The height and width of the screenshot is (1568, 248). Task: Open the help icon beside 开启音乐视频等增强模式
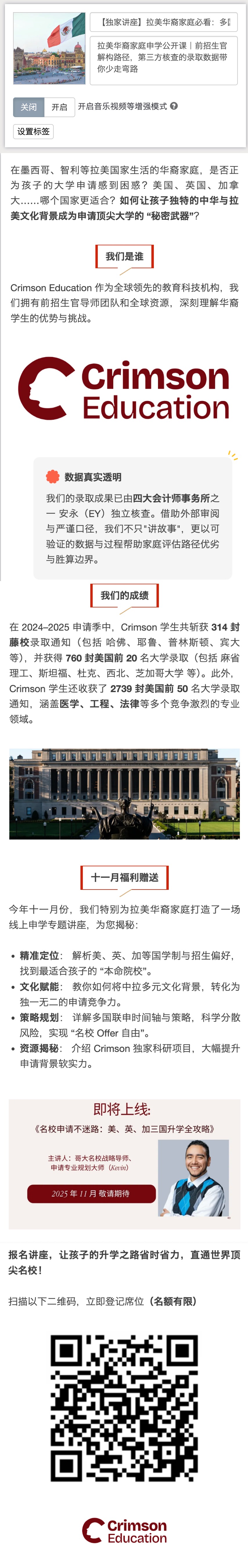pos(174,106)
